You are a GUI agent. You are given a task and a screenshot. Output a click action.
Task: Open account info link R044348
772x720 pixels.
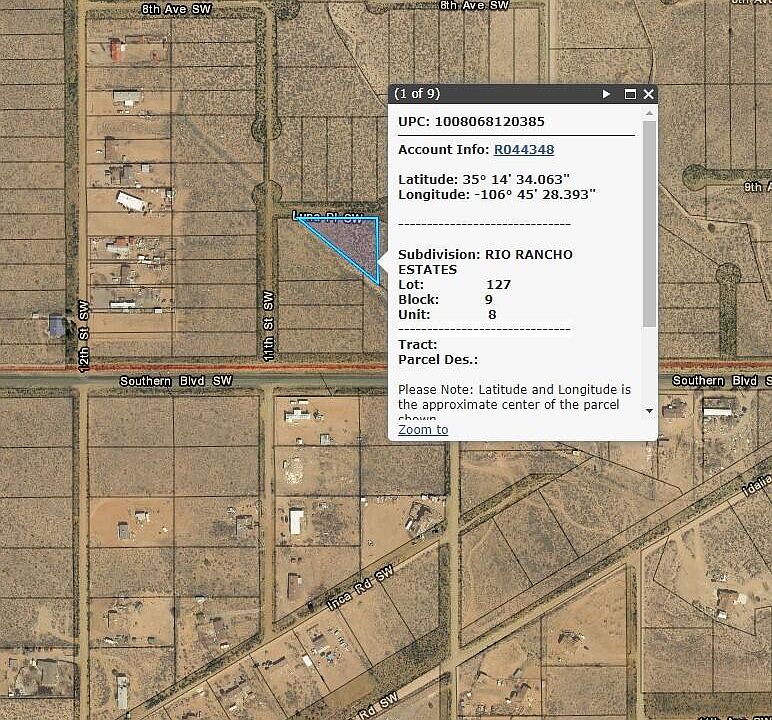tap(523, 149)
